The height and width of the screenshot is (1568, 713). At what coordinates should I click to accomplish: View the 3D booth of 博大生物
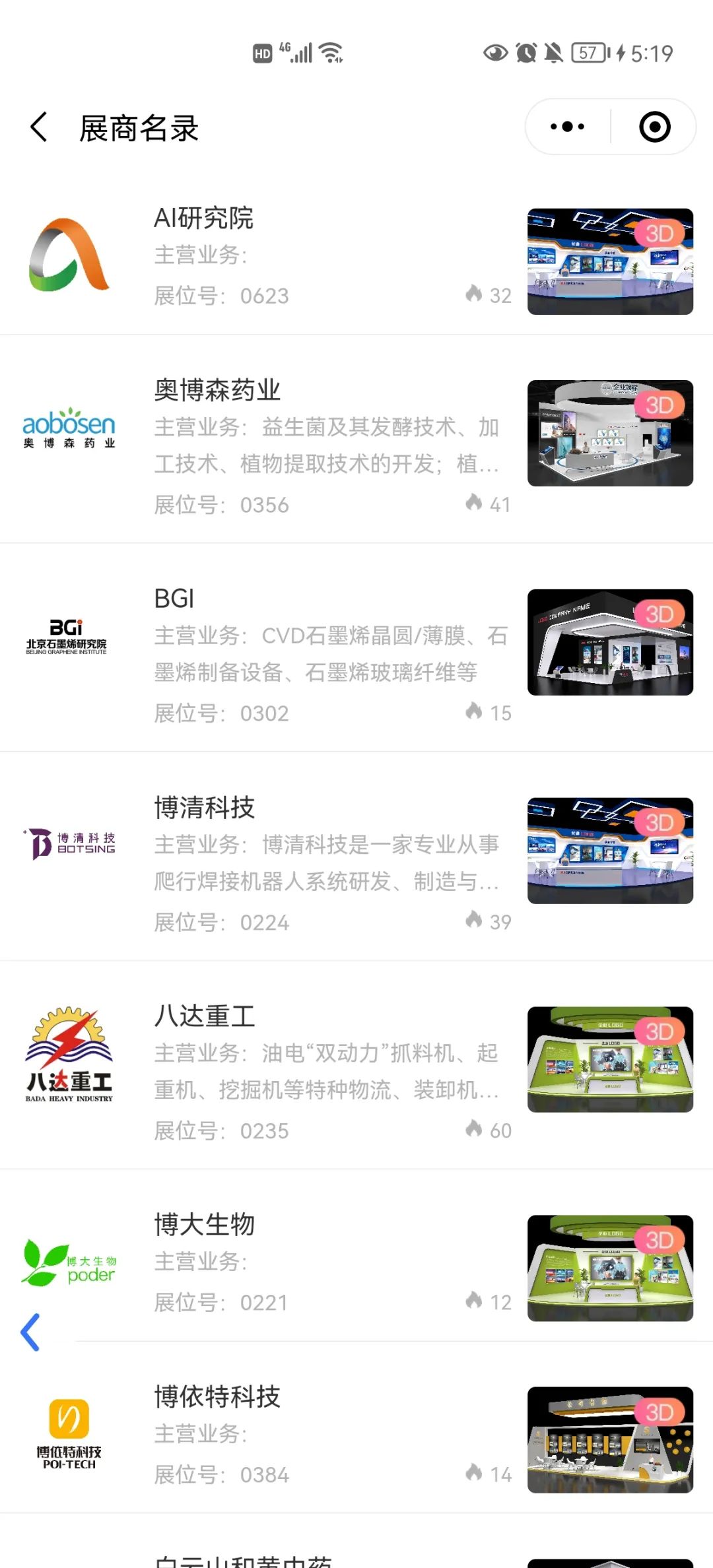pos(610,1268)
